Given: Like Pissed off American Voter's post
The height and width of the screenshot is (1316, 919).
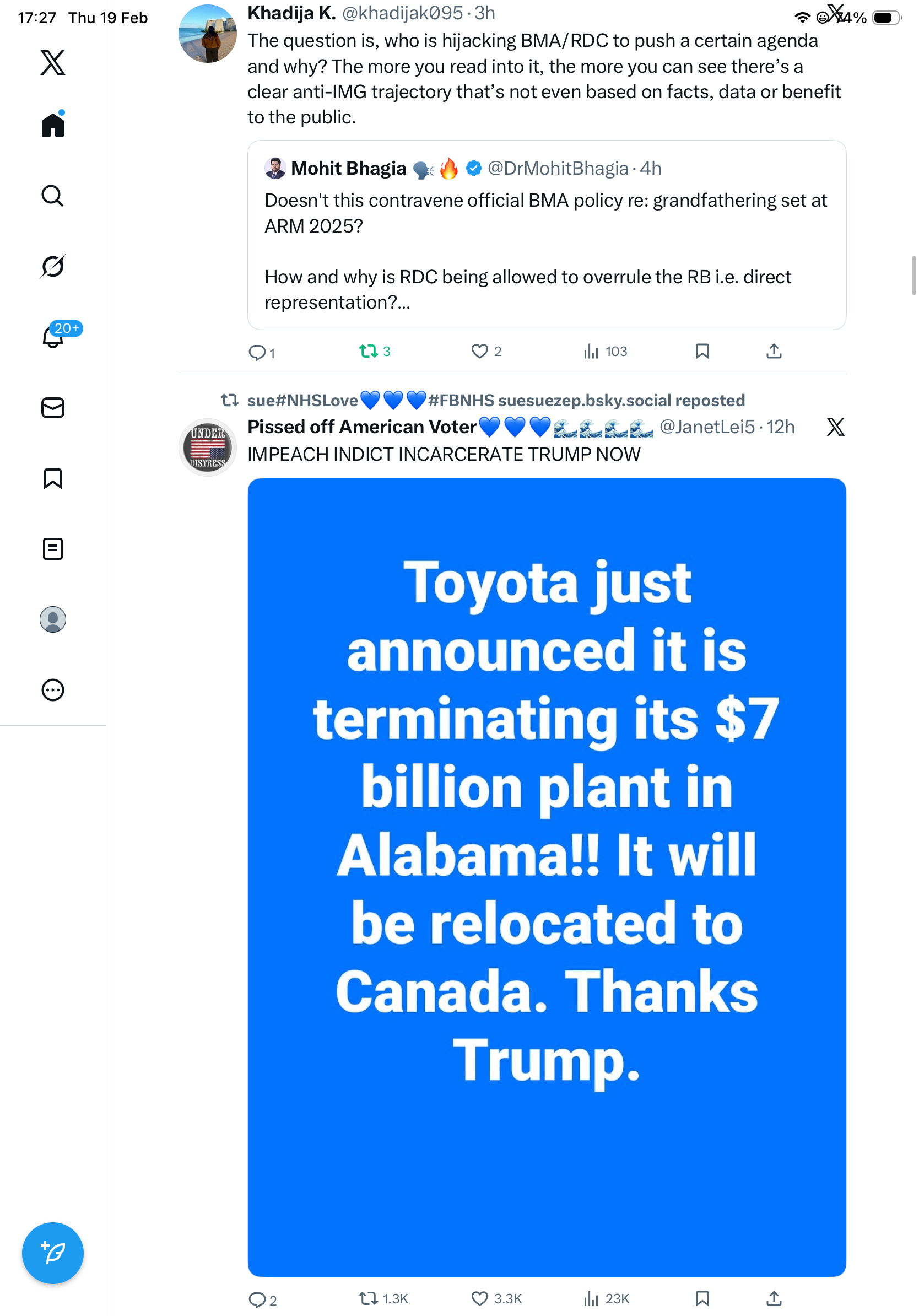Looking at the screenshot, I should [x=479, y=1298].
